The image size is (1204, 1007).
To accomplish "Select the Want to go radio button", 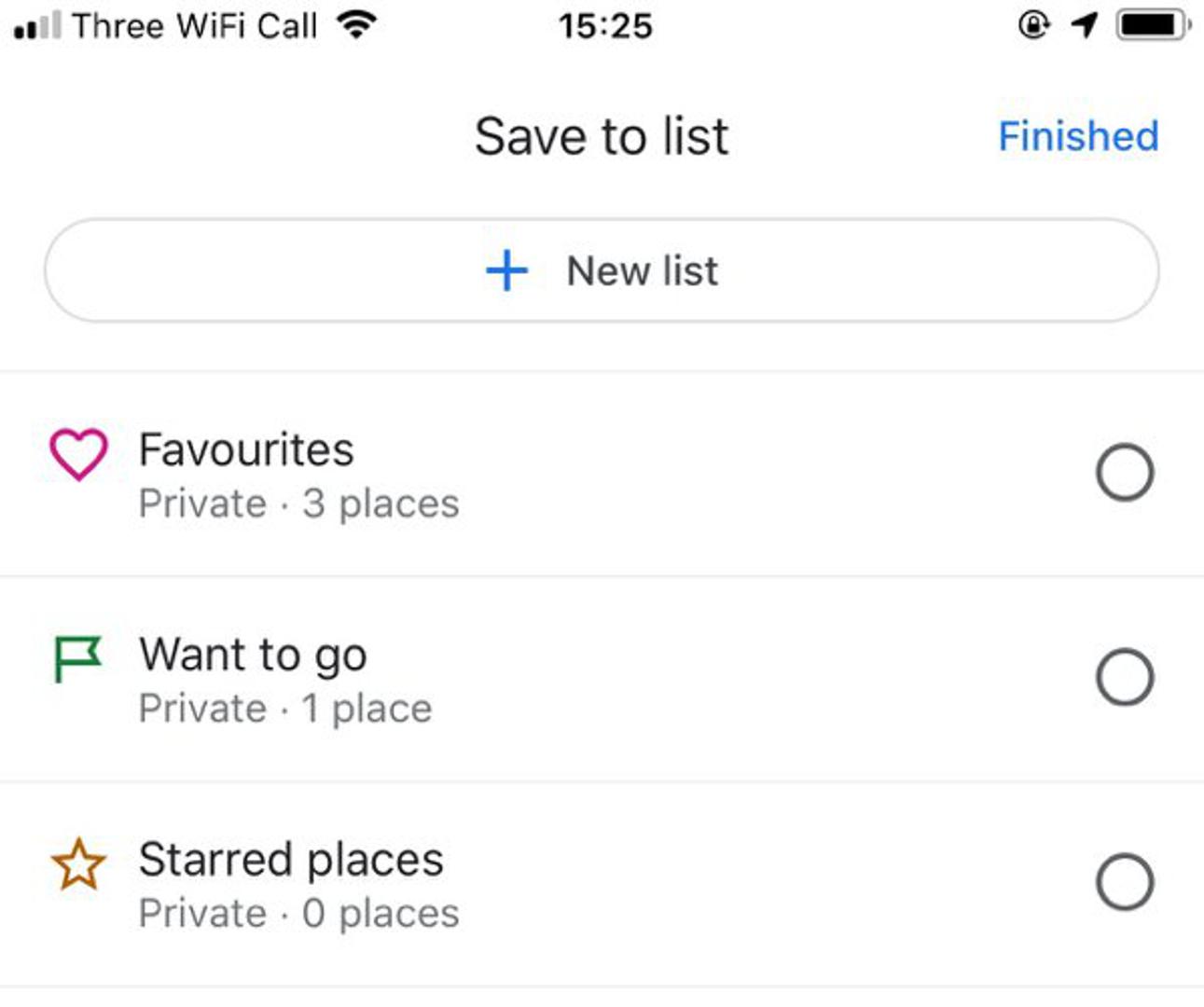I will pyautogui.click(x=1124, y=677).
